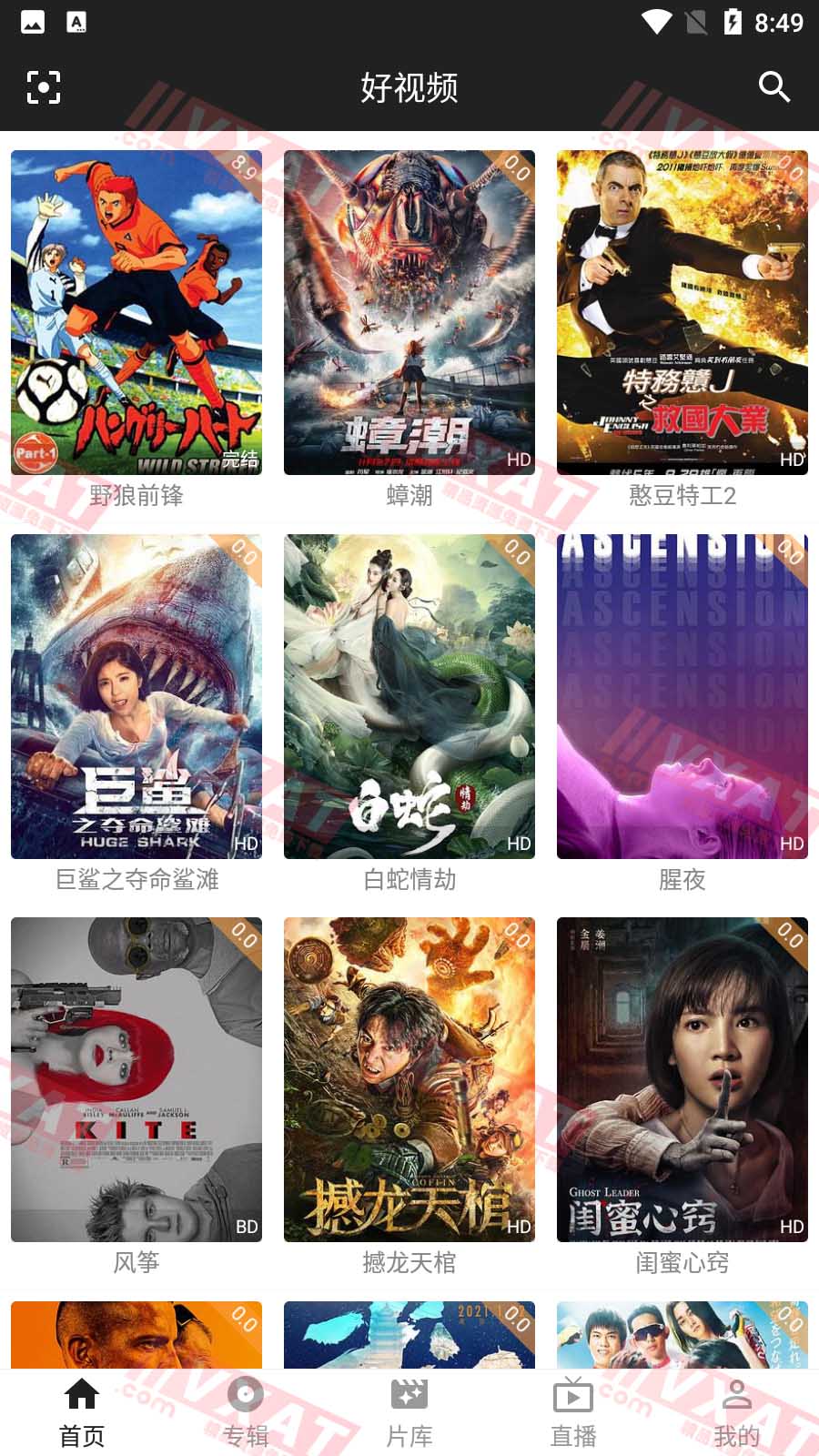The image size is (819, 1456).
Task: Tap the search magnifier icon
Action: (773, 86)
